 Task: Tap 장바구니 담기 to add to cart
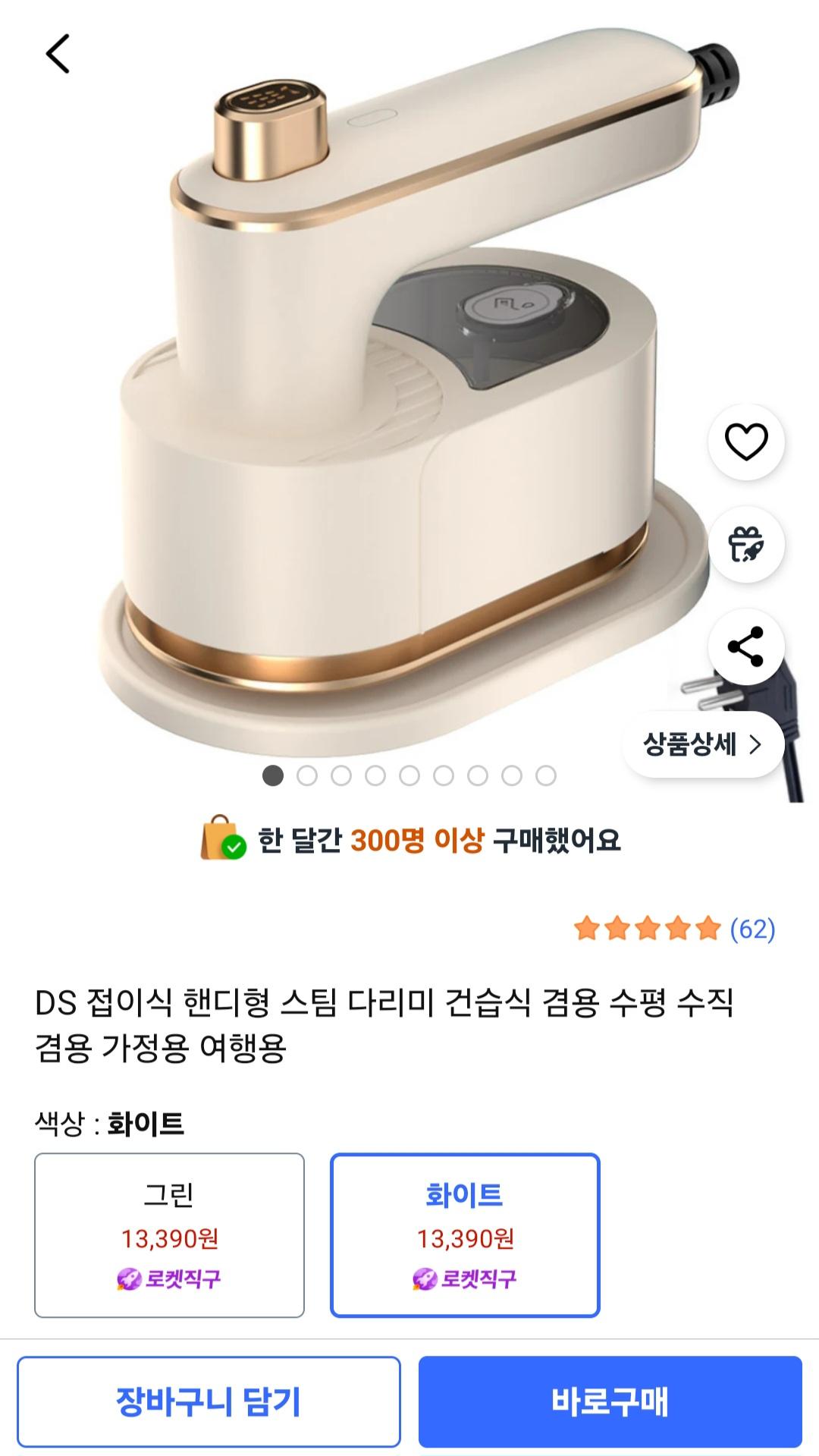click(209, 1401)
